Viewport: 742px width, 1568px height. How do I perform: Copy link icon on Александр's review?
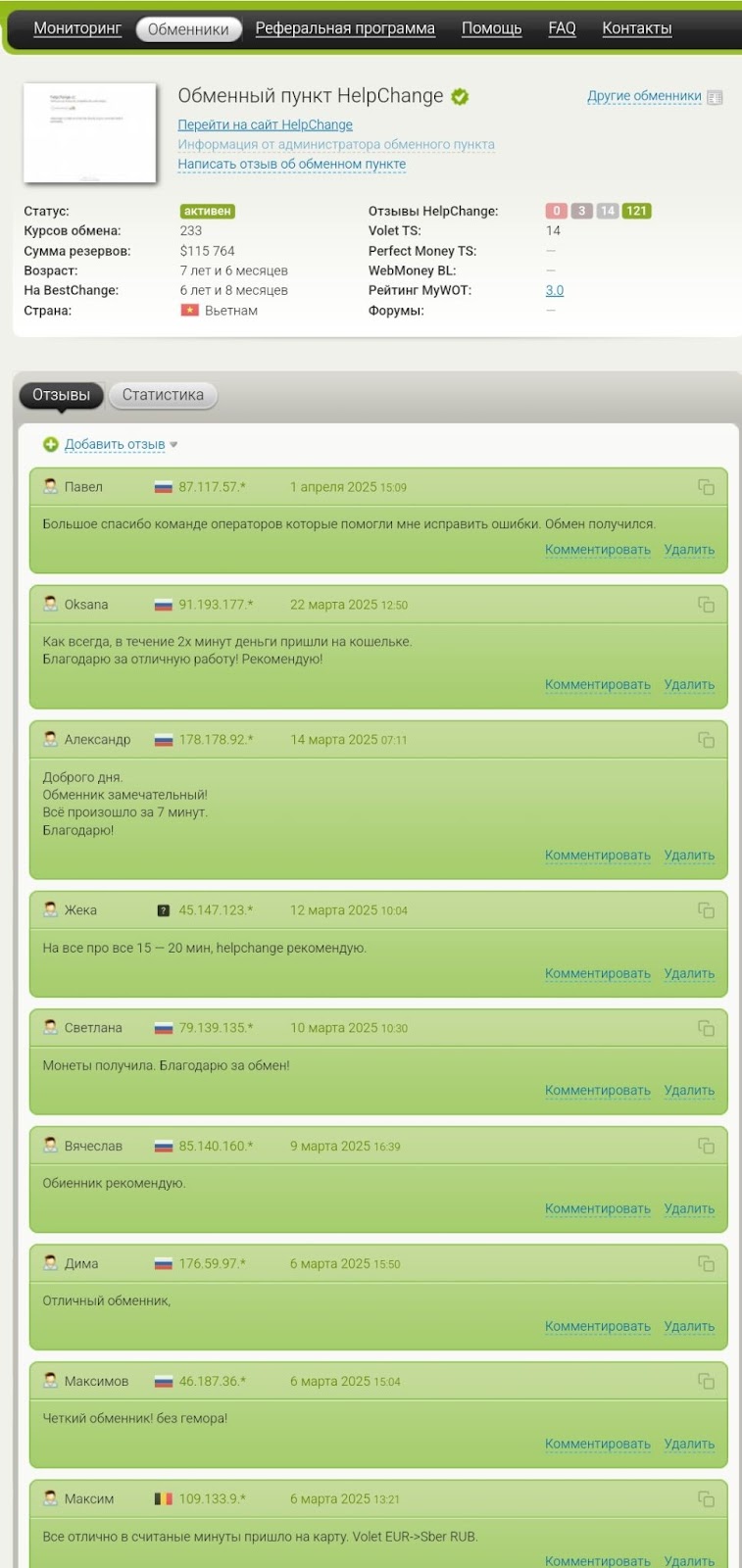(x=706, y=740)
